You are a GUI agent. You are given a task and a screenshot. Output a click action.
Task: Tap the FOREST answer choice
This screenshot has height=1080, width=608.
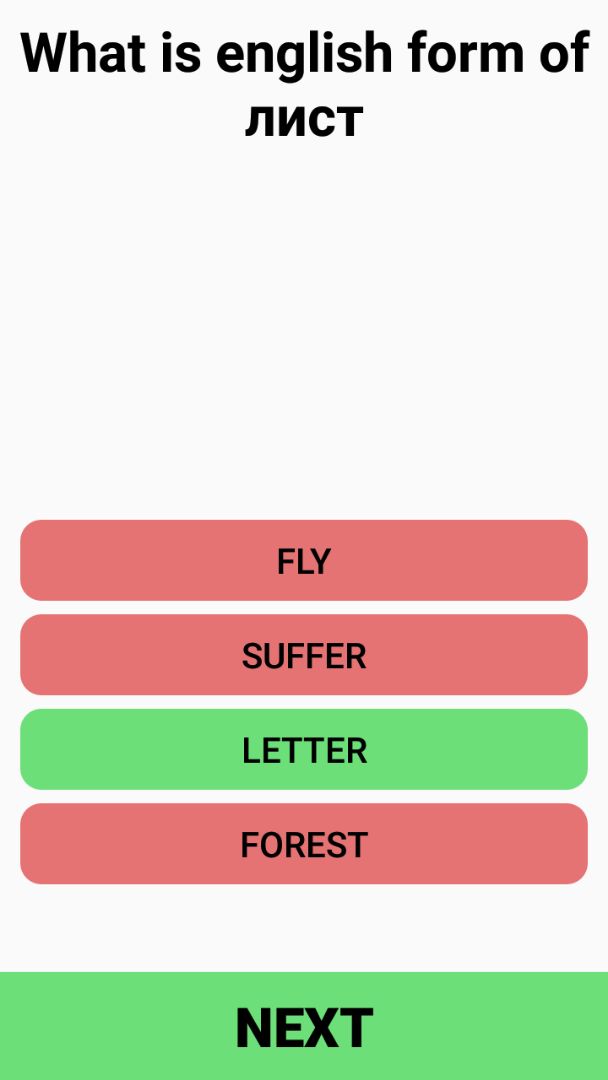click(x=304, y=844)
